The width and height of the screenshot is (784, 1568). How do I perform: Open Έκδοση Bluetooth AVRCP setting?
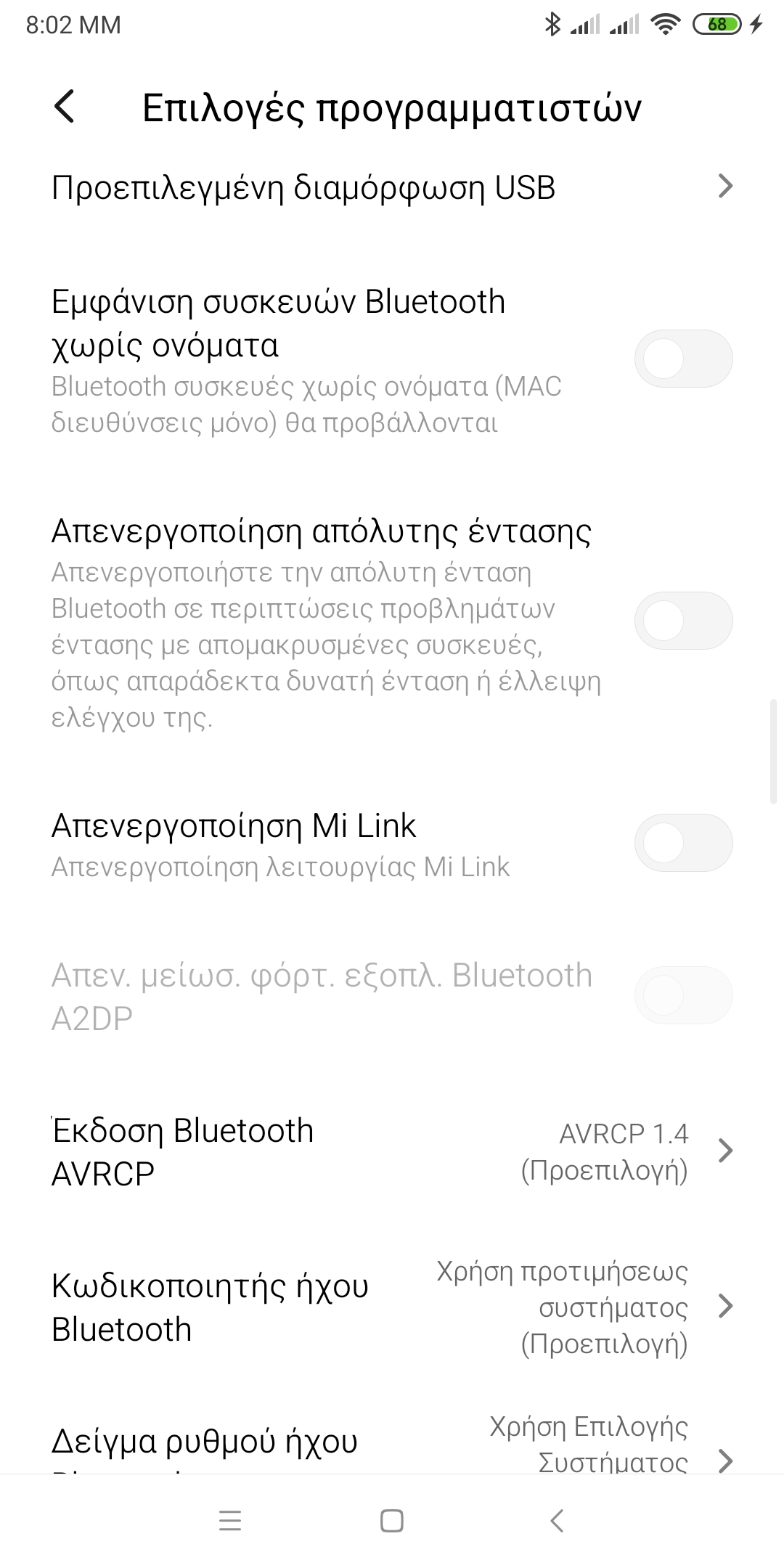(x=392, y=1151)
